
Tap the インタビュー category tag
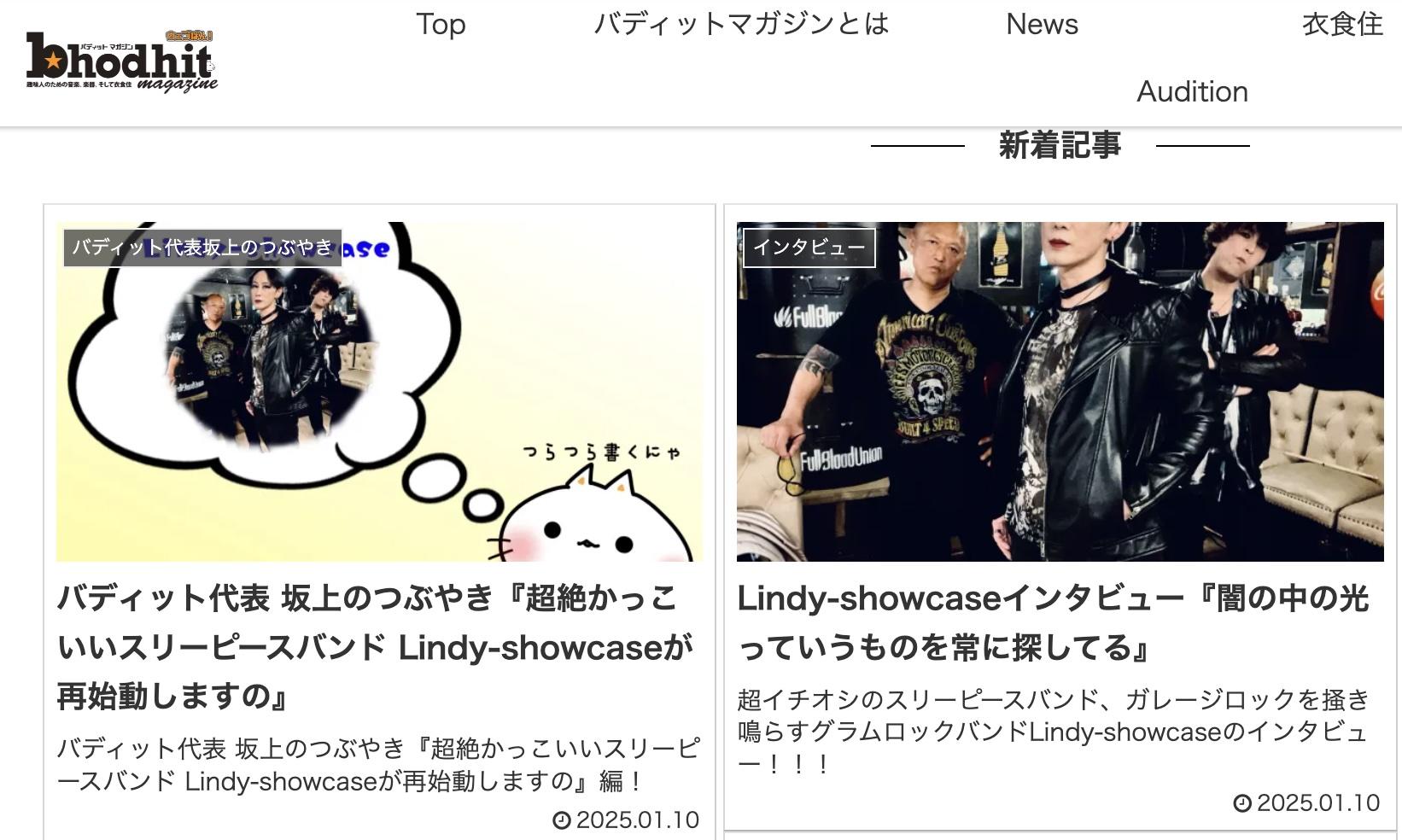(x=809, y=248)
